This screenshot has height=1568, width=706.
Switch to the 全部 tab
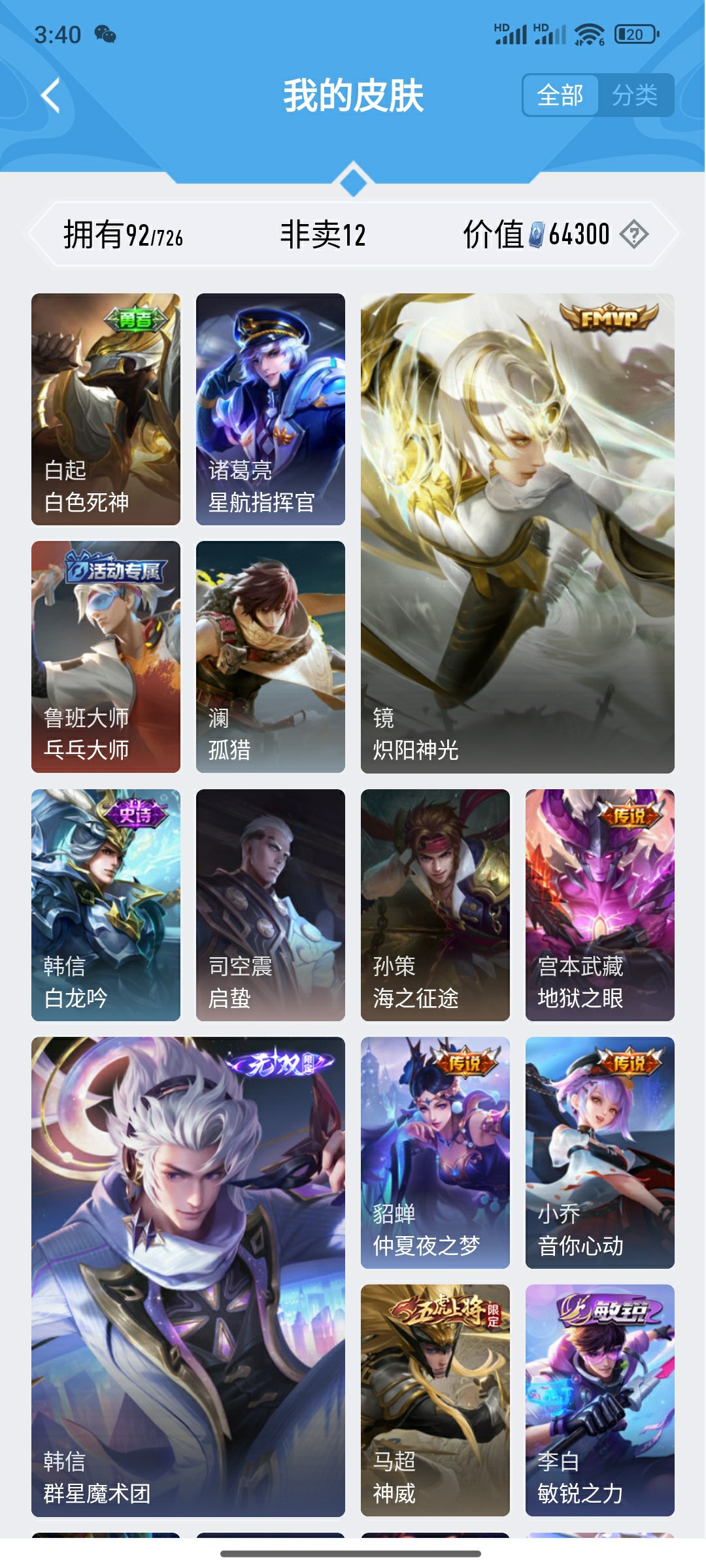click(560, 95)
